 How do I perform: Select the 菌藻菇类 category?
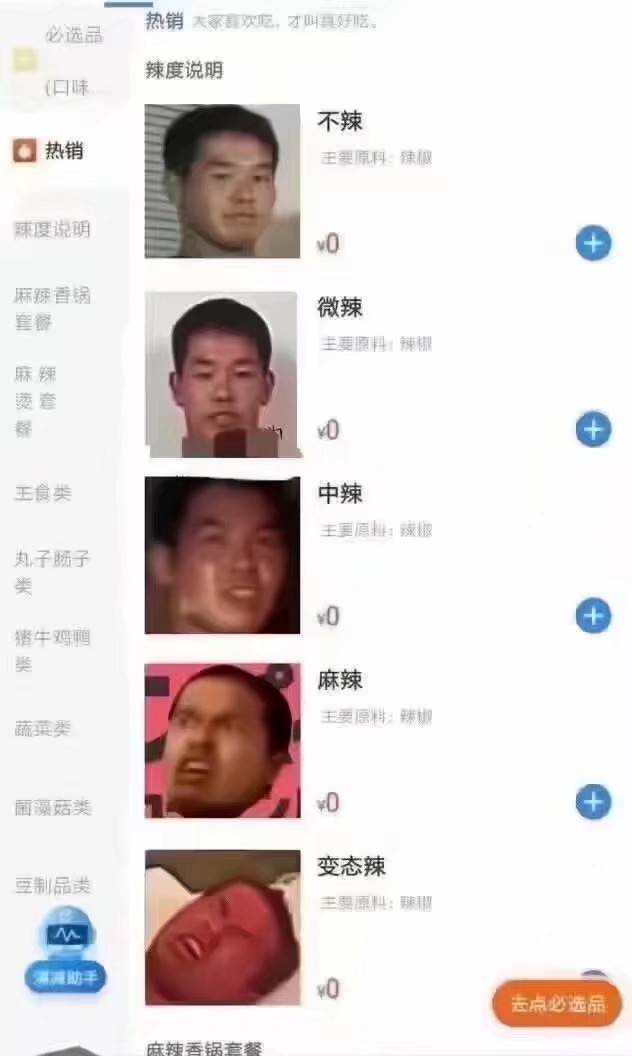click(x=52, y=807)
